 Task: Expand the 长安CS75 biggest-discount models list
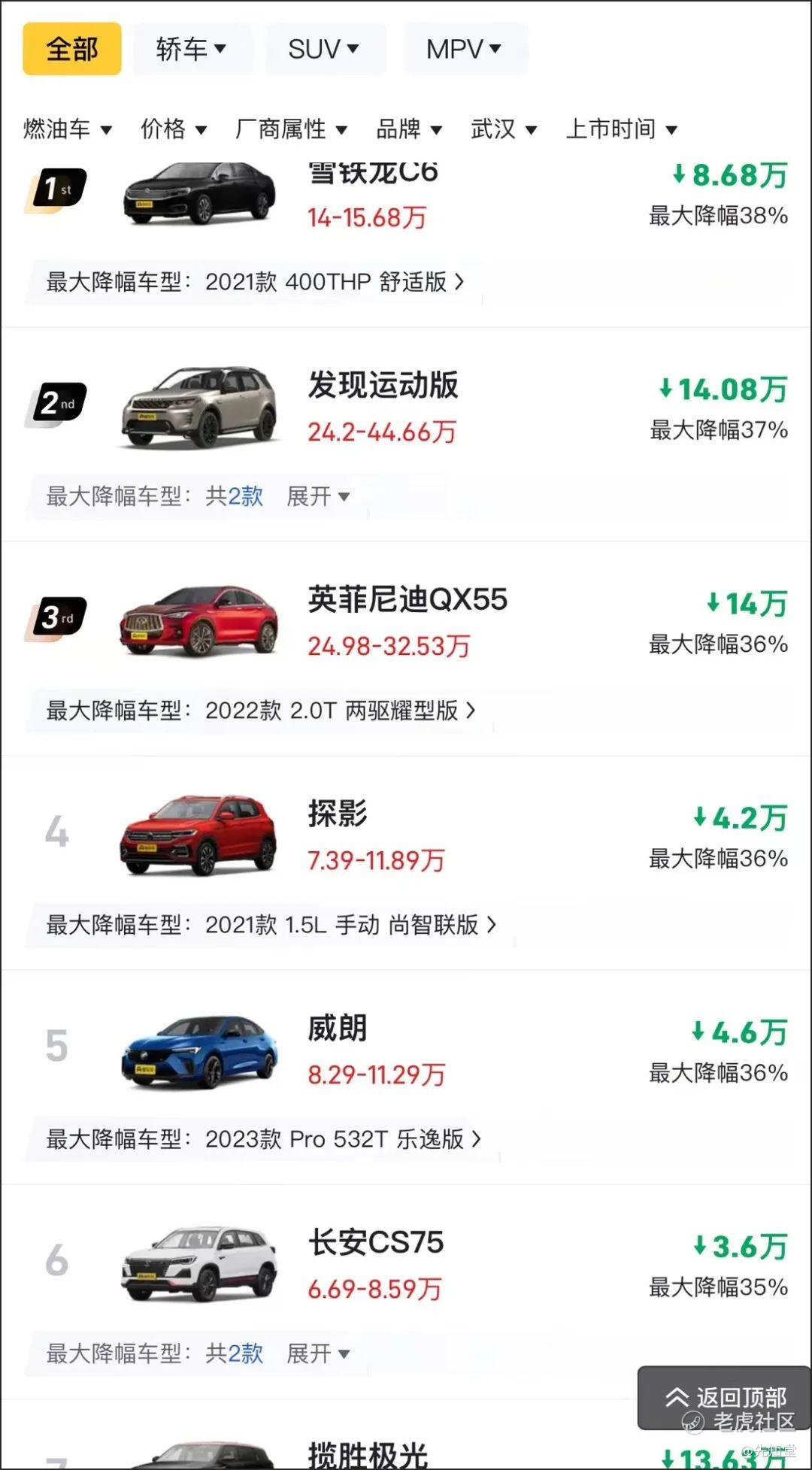pos(319,1354)
